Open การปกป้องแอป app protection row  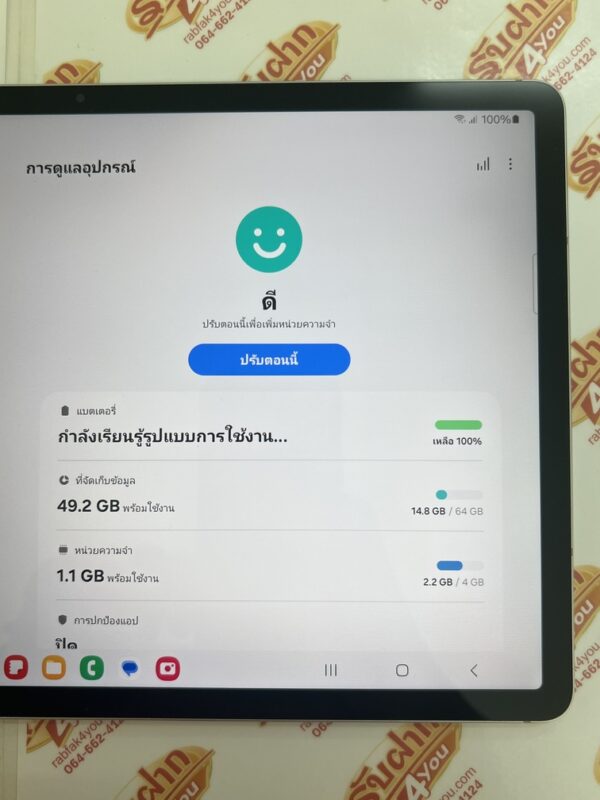point(268,630)
